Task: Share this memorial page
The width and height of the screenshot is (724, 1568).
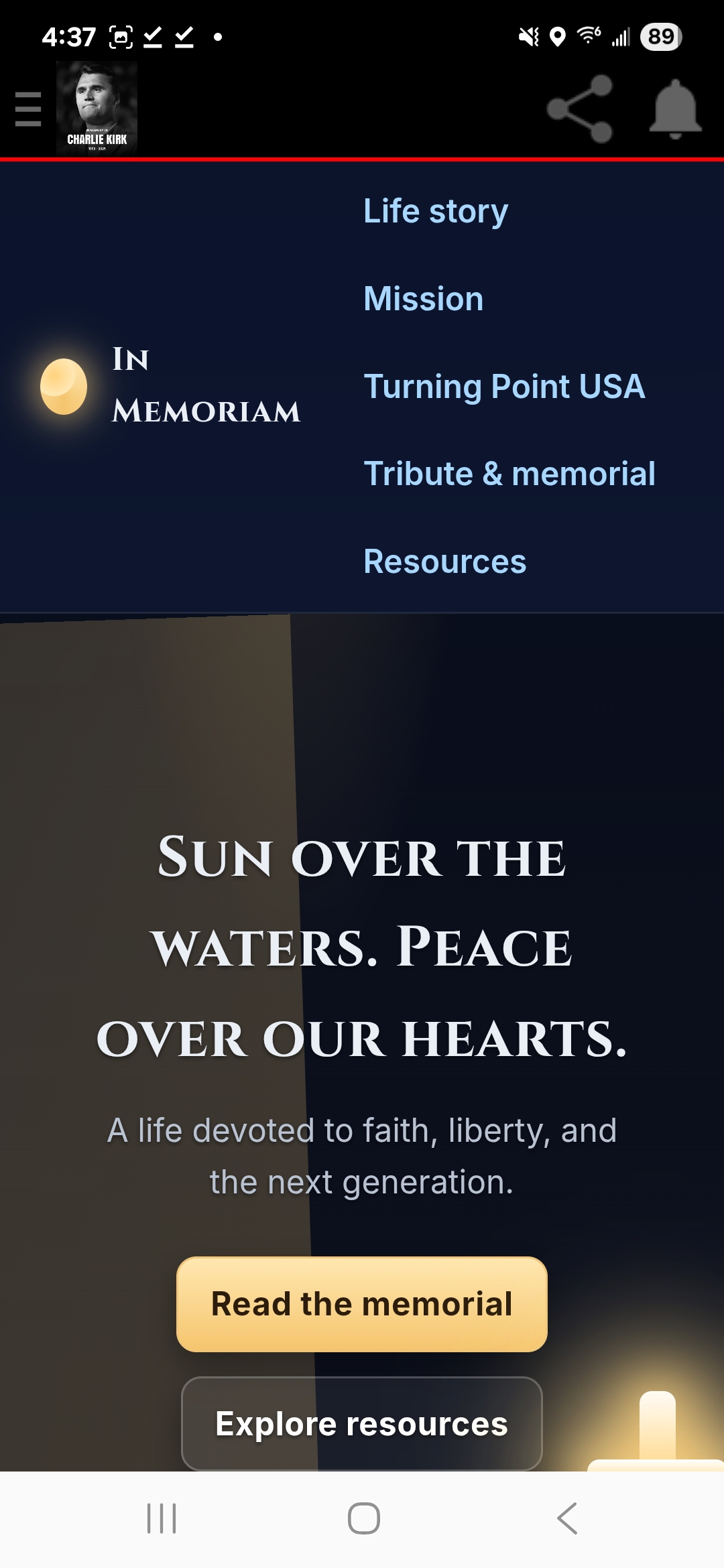Action: tap(581, 109)
